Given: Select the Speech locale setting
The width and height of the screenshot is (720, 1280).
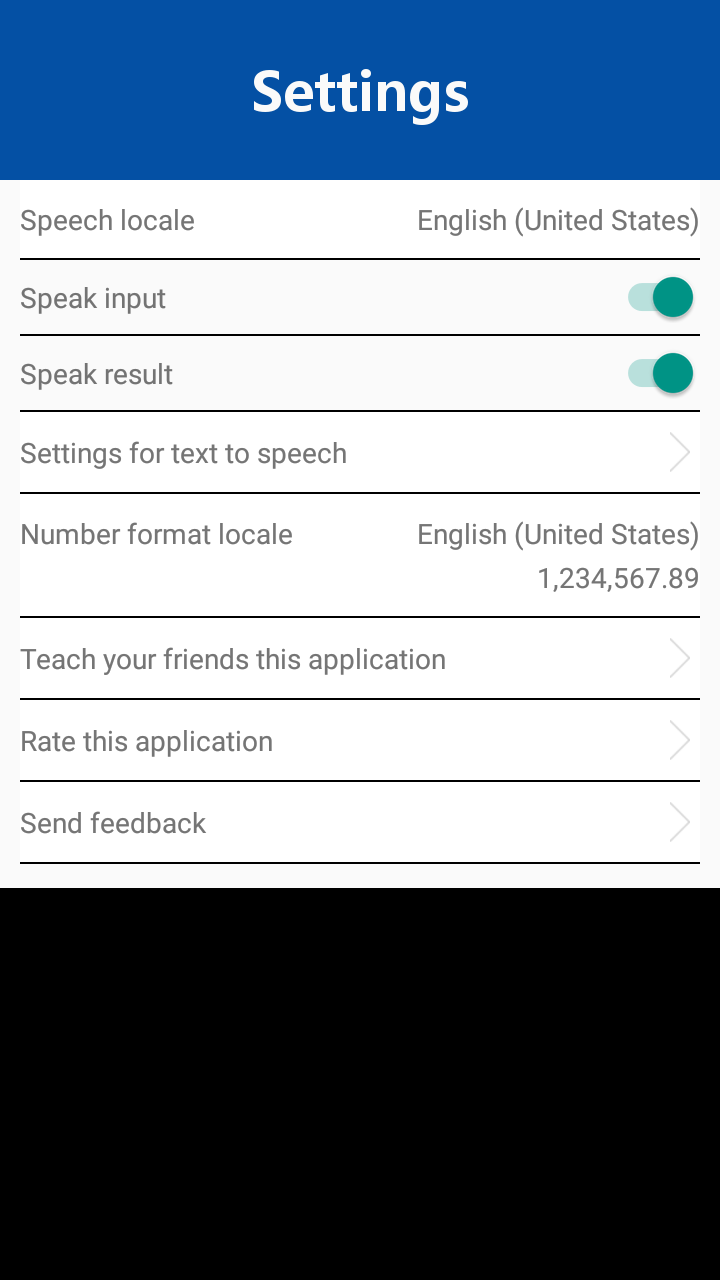Looking at the screenshot, I should (x=360, y=220).
